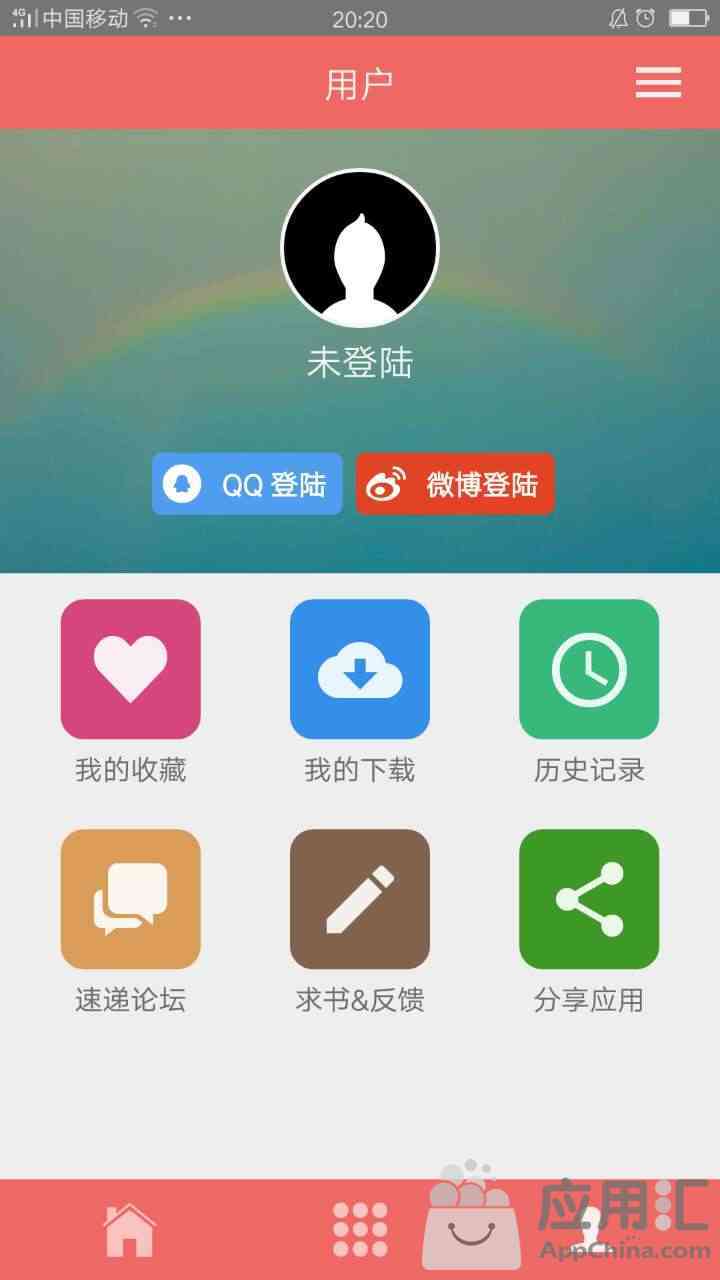Select 分享应用 to share the app
Viewport: 720px width, 1280px height.
point(589,899)
